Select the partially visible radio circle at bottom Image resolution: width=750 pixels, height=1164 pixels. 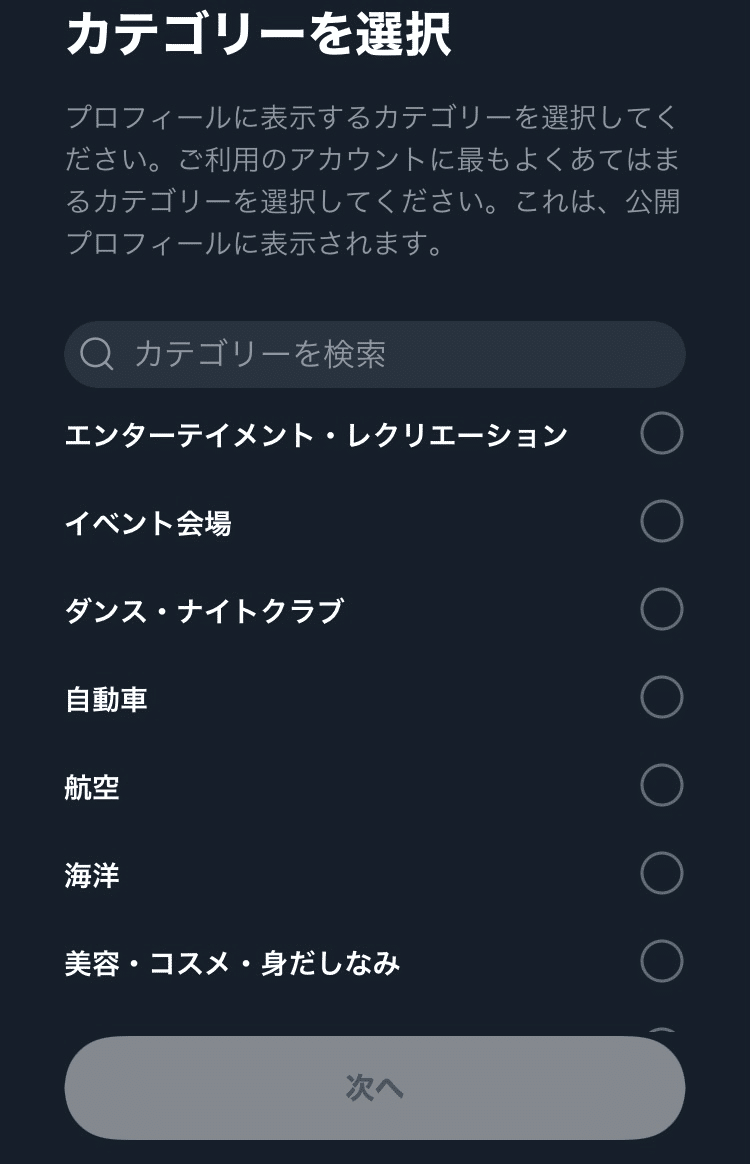coord(662,1030)
